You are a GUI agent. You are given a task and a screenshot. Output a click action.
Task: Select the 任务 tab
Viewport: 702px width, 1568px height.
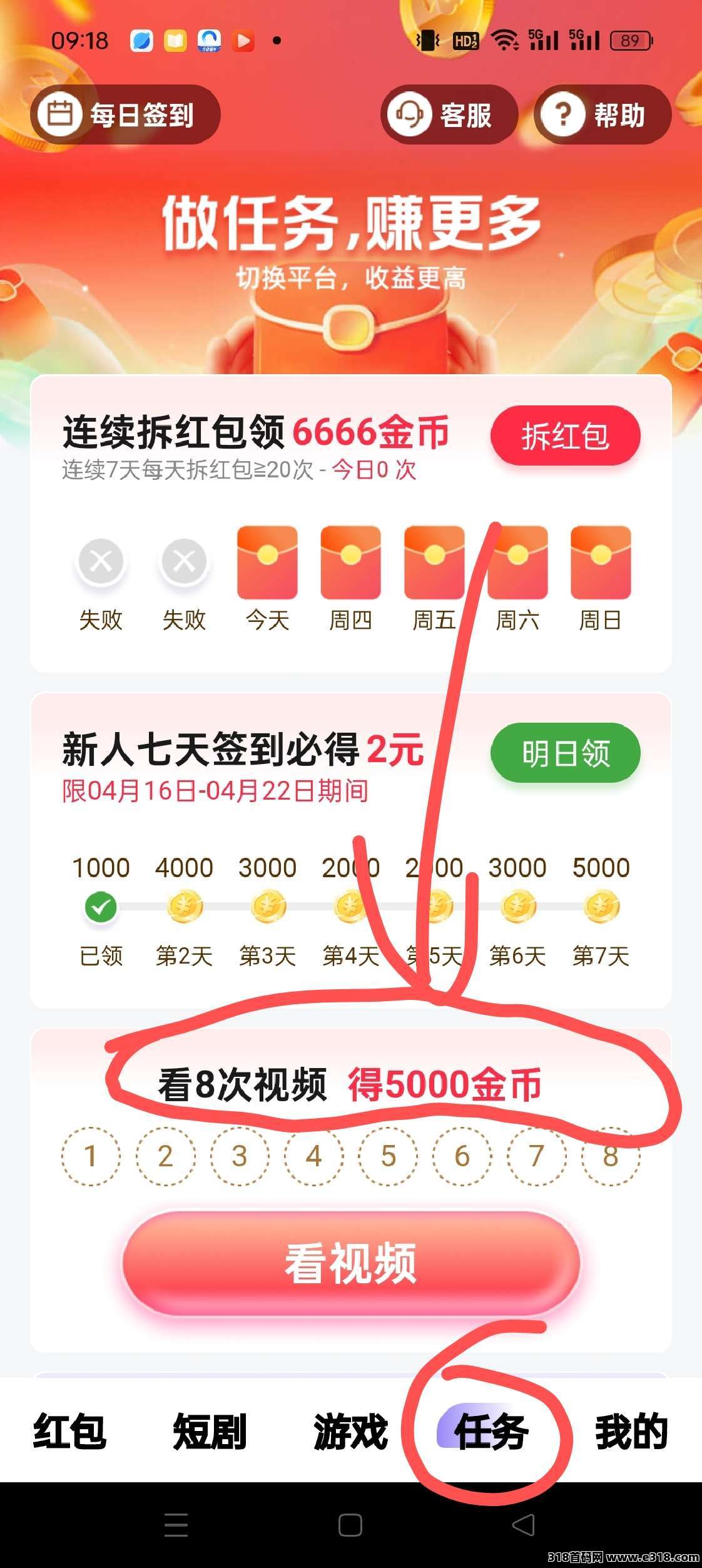[x=491, y=1432]
